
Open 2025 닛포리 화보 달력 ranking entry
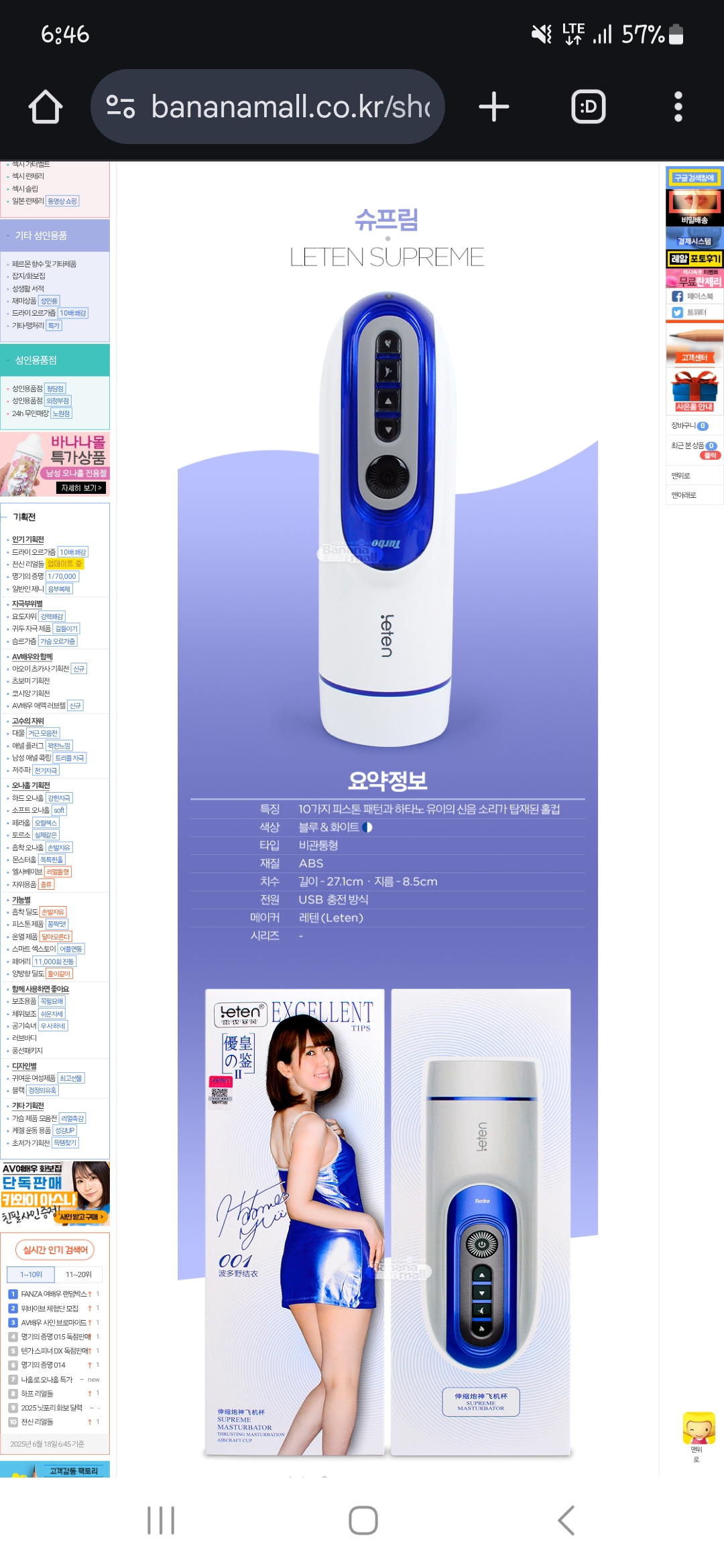pyautogui.click(x=52, y=1407)
